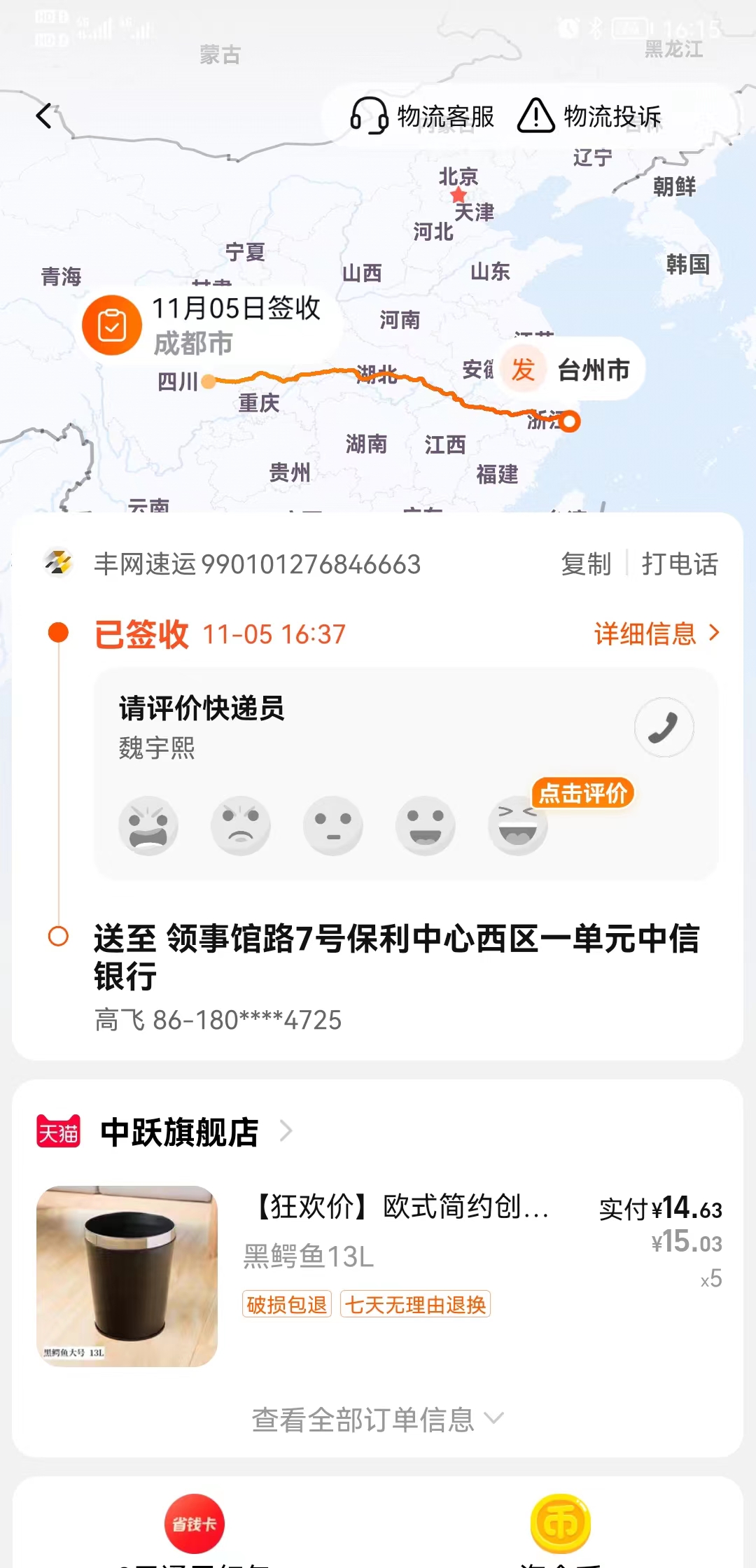Image resolution: width=756 pixels, height=1568 pixels.
Task: Give the laughing face top rating
Action: [518, 825]
